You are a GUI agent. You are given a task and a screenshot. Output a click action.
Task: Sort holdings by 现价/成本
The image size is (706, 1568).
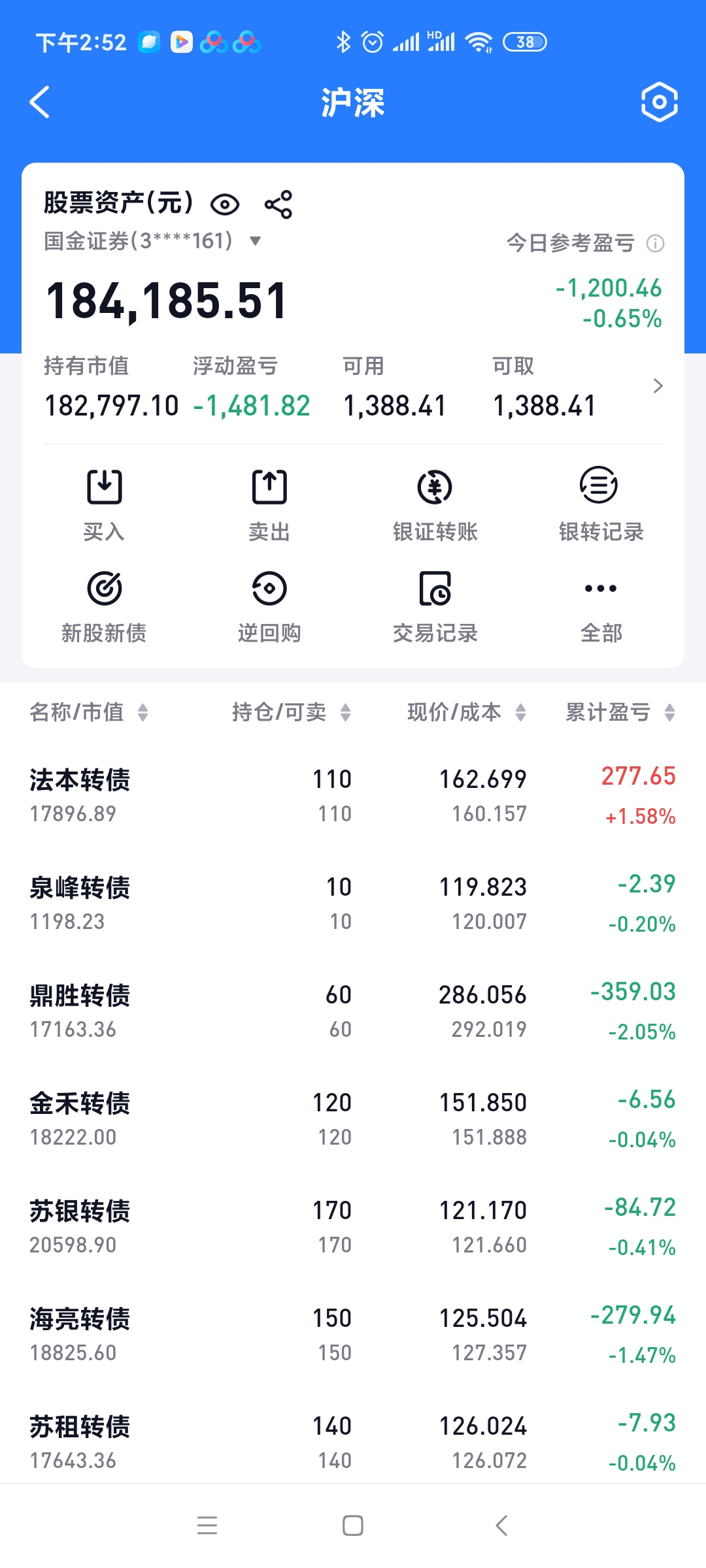(467, 712)
